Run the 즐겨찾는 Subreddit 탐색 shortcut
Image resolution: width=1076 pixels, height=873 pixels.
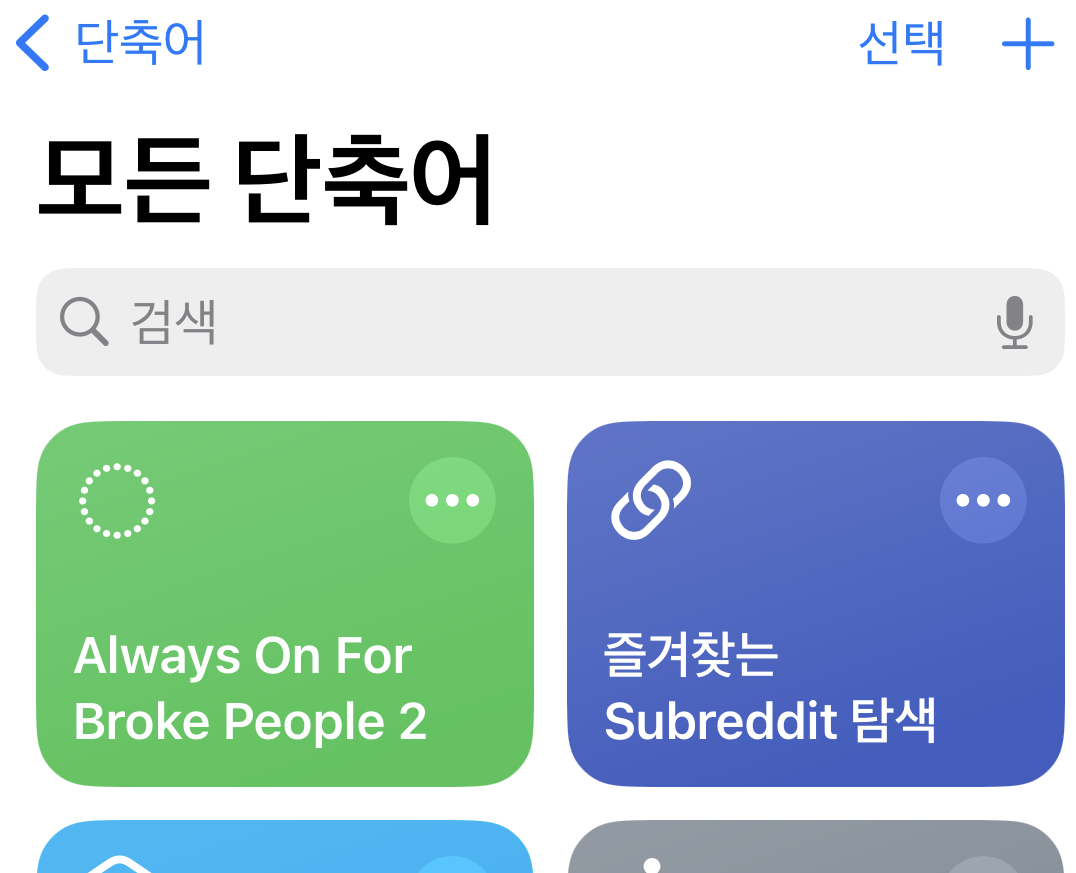point(780,660)
